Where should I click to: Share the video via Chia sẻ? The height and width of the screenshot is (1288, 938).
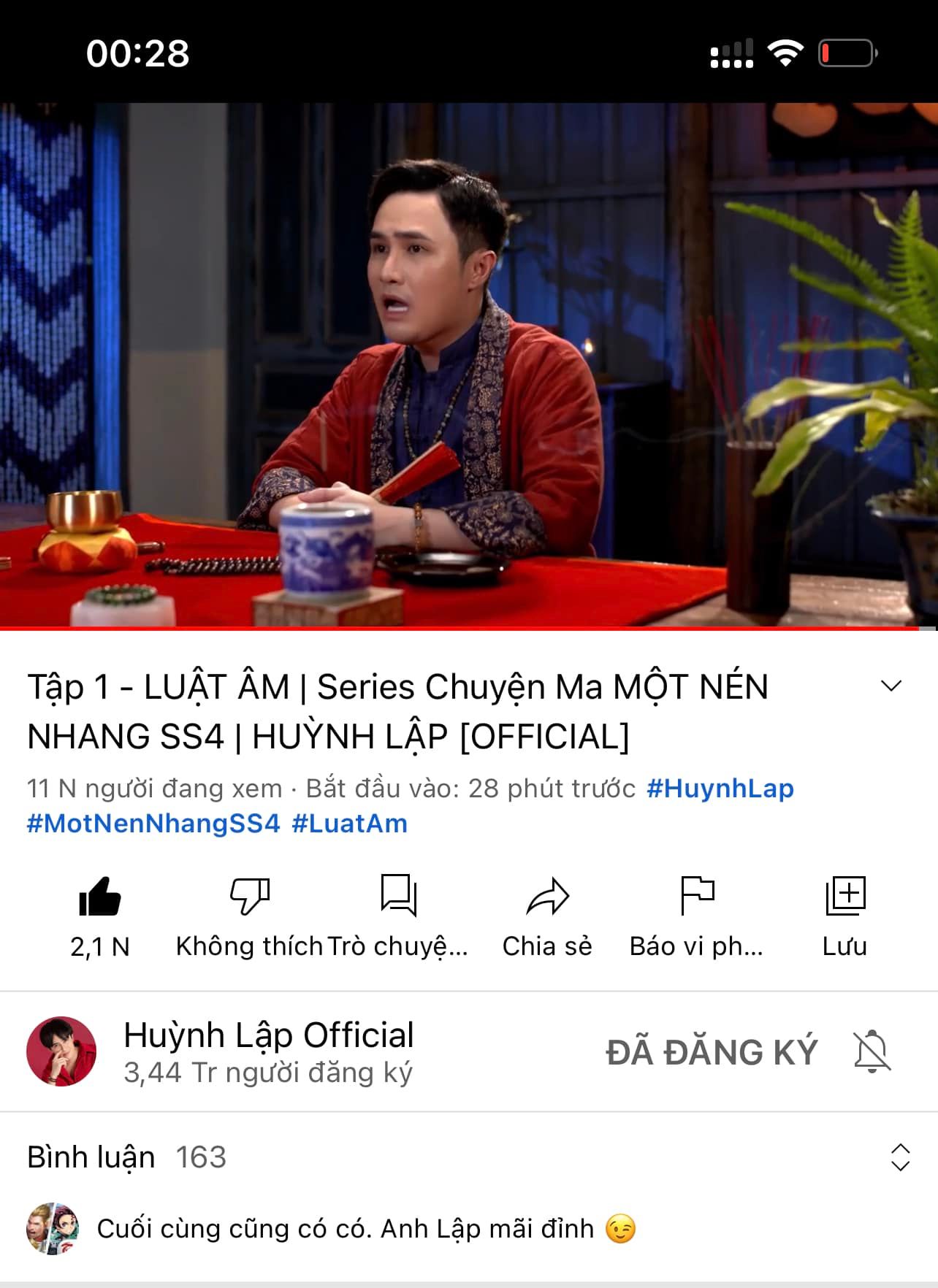pyautogui.click(x=547, y=913)
